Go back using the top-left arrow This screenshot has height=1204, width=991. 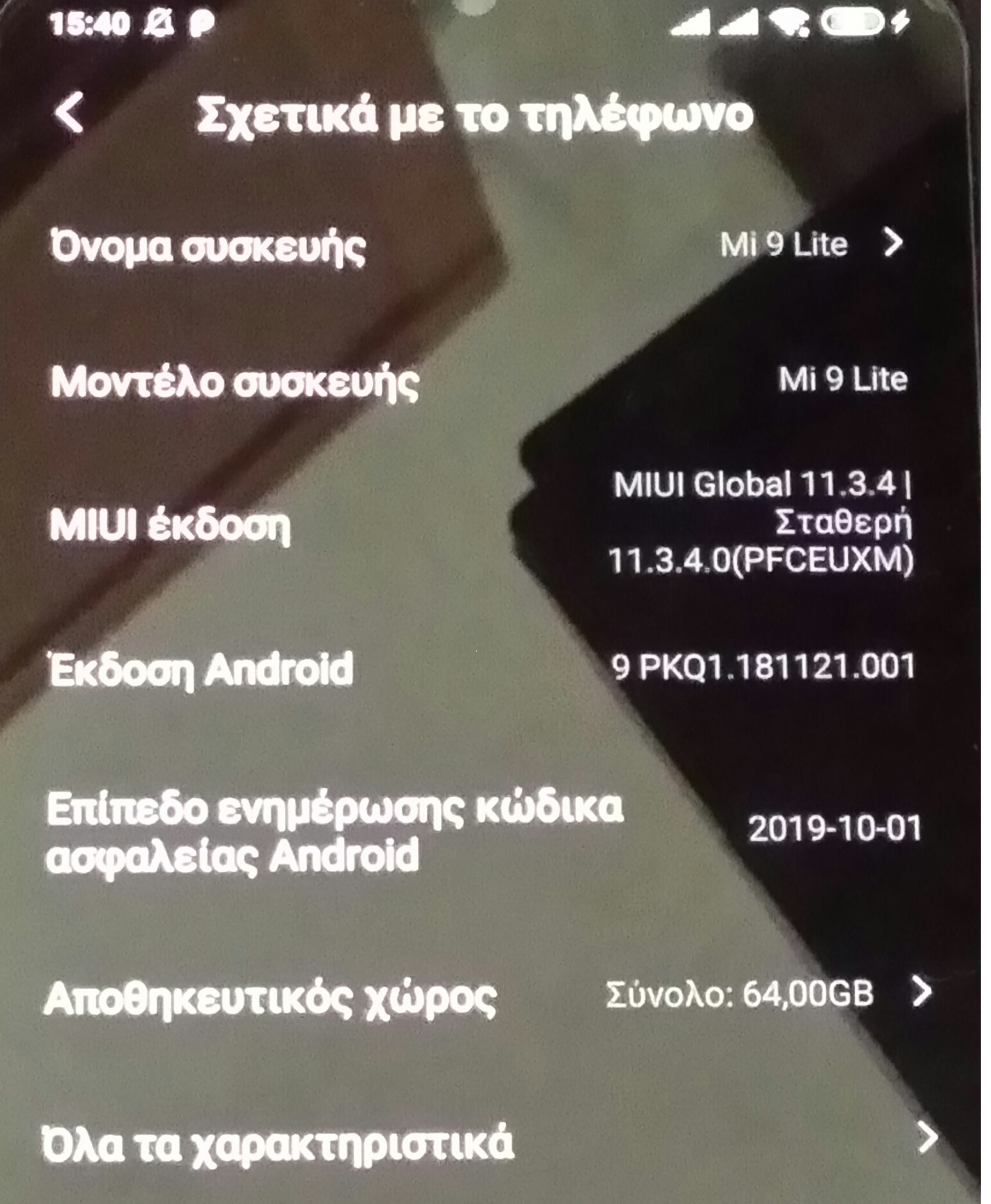pyautogui.click(x=69, y=113)
